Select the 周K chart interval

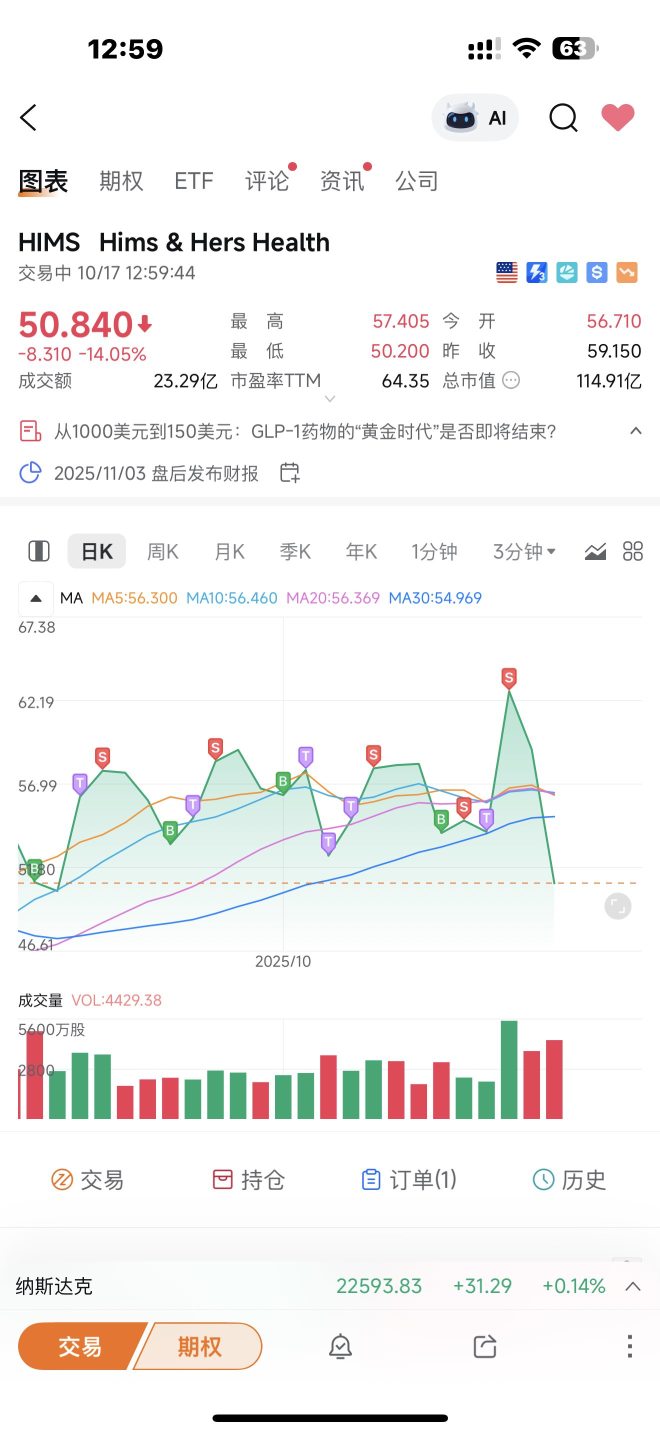click(x=163, y=551)
